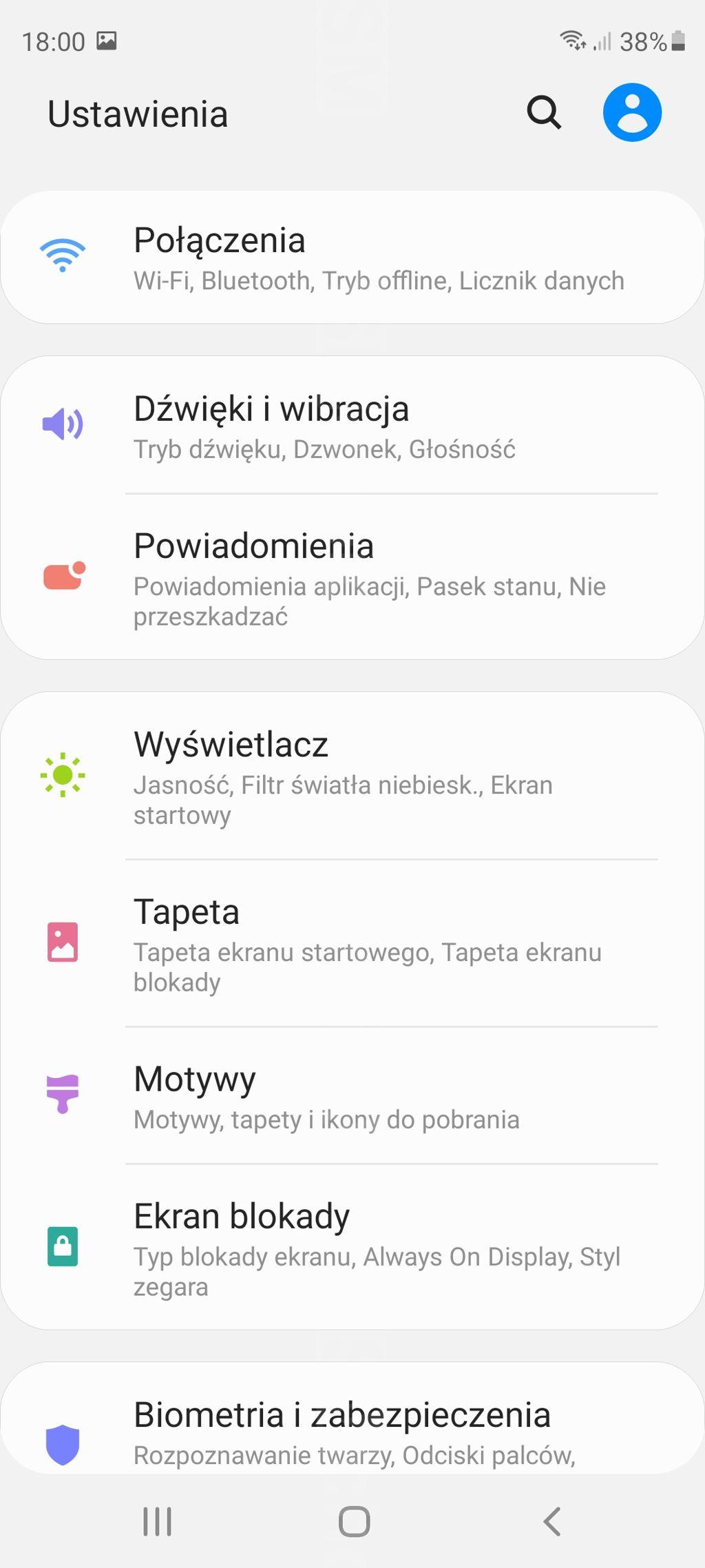
Task: Go to the home screen
Action: [354, 1521]
